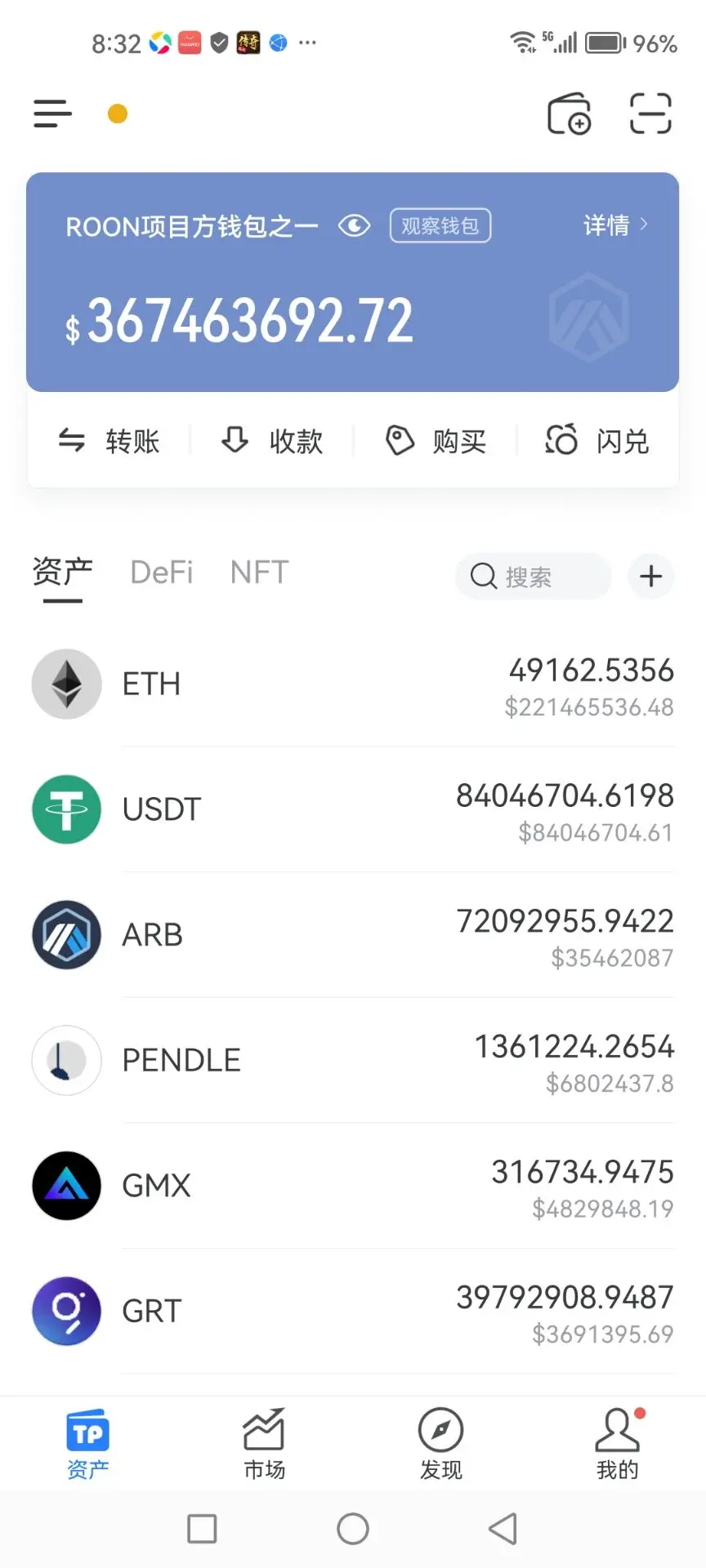
Task: Go to the 发现 discover tab
Action: [x=441, y=1444]
